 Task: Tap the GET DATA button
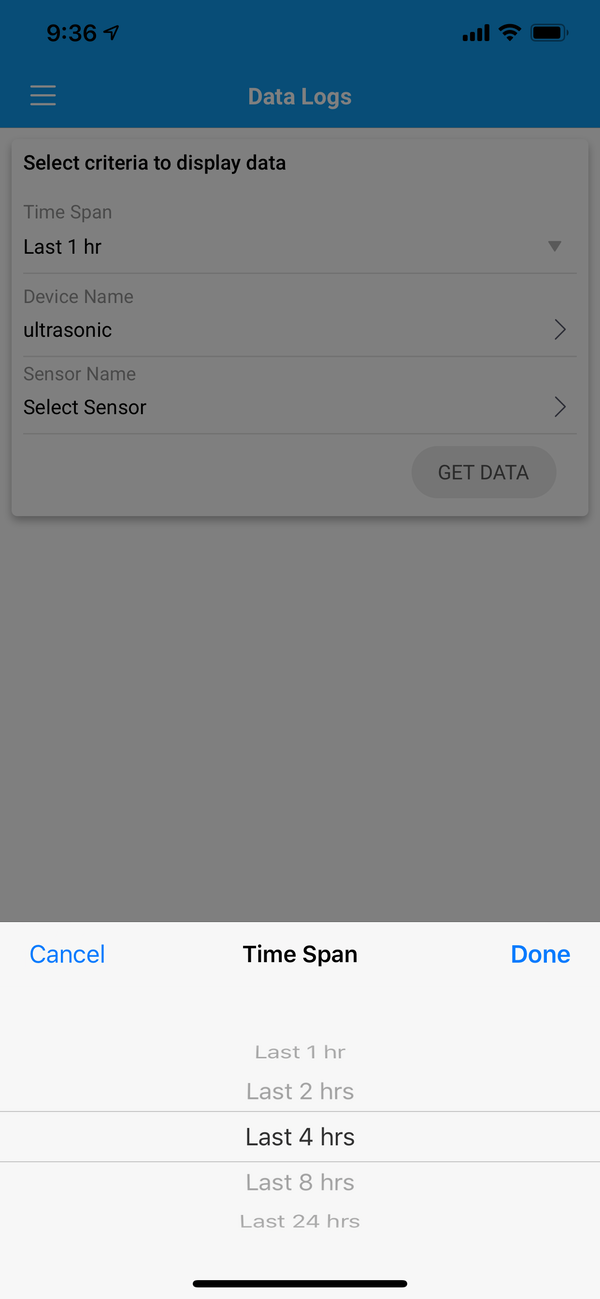pos(484,472)
